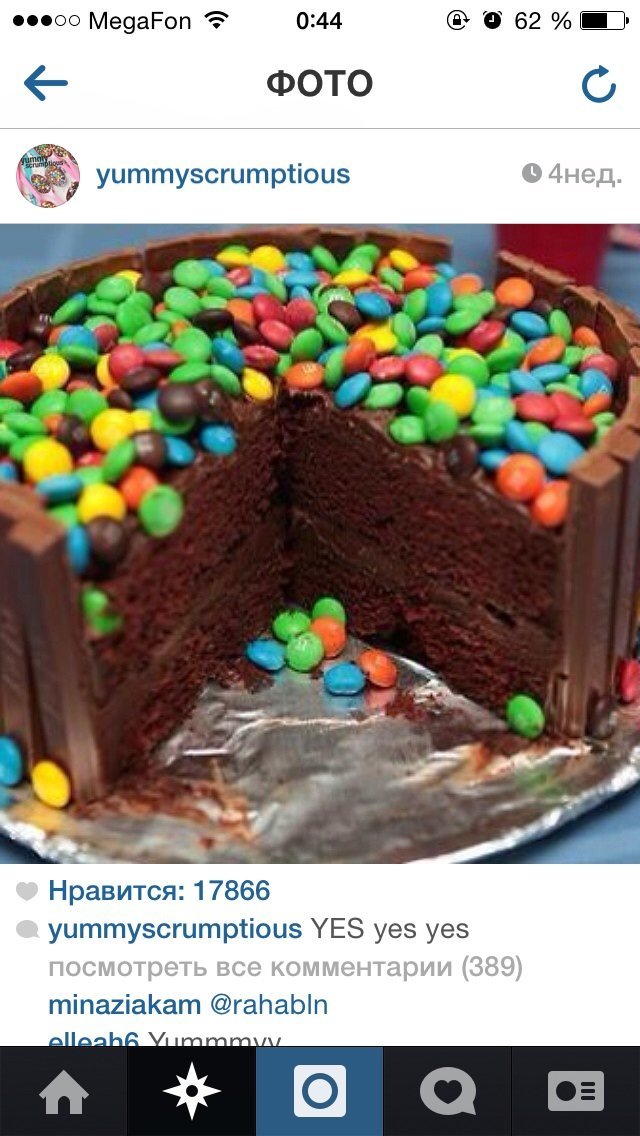Open the cake photo
Screen dimensions: 640x1136
click(320, 540)
